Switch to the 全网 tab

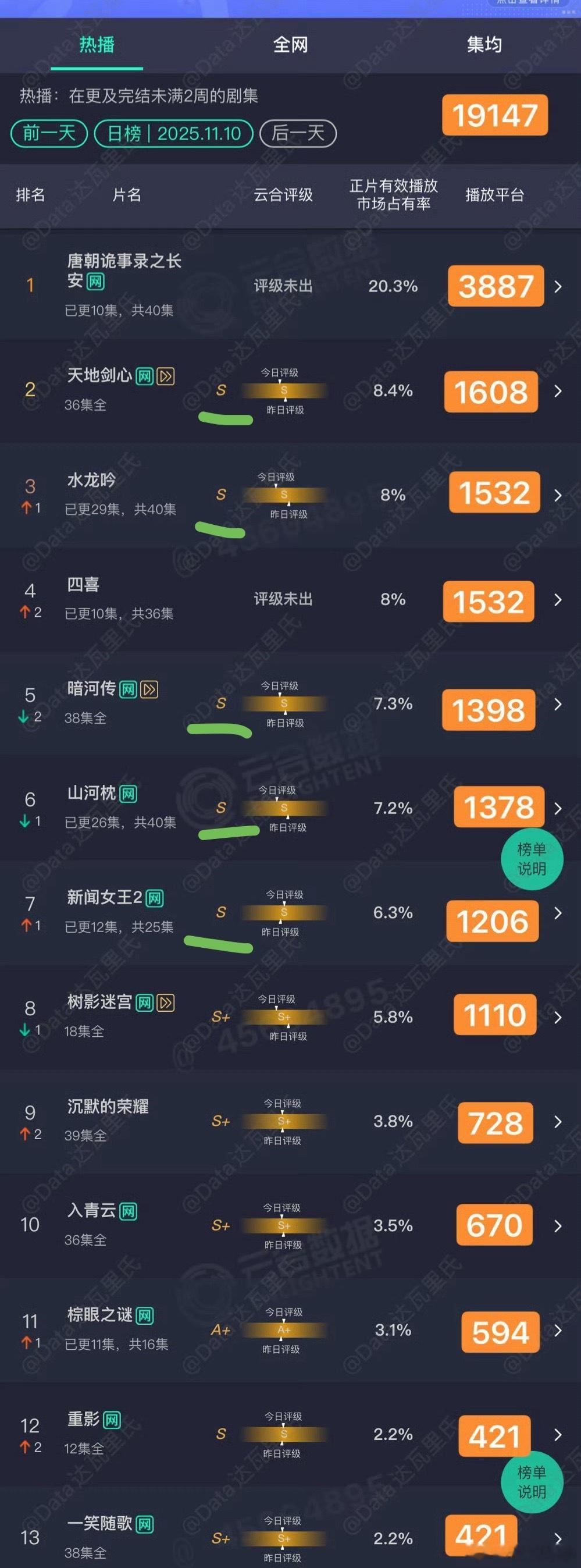[290, 44]
